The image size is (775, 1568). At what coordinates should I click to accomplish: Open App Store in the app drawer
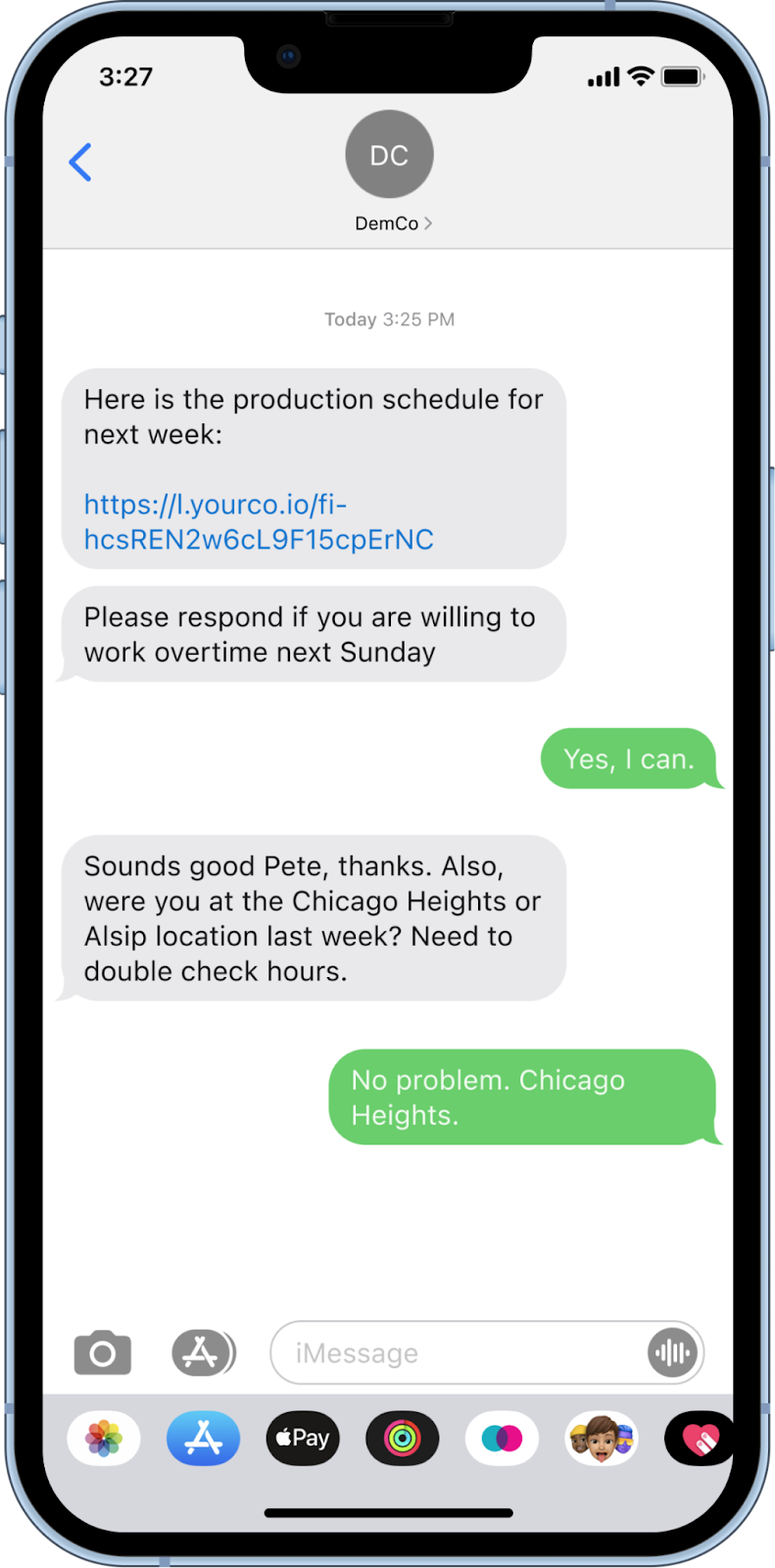203,1439
